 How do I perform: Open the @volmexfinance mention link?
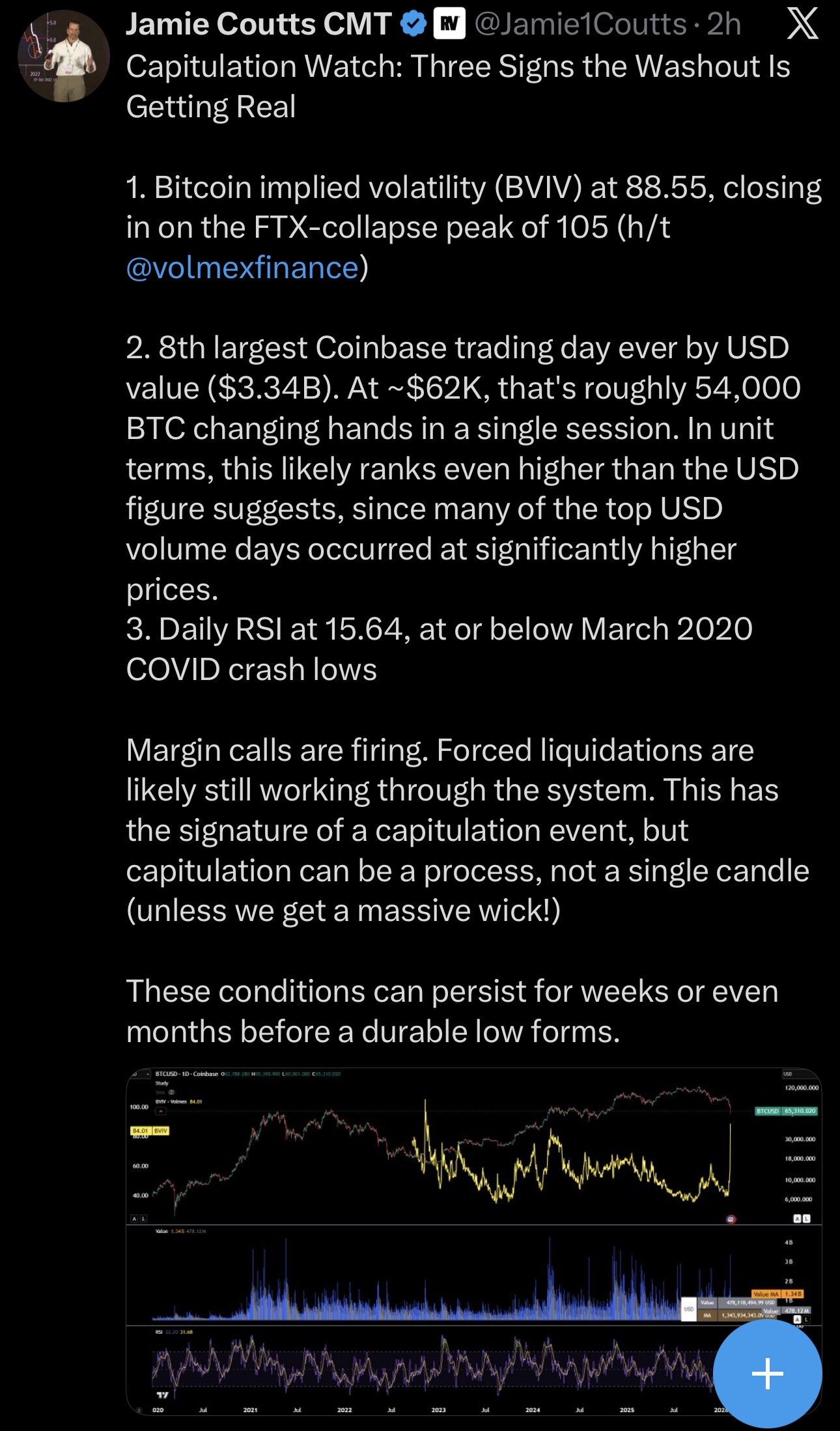click(242, 268)
